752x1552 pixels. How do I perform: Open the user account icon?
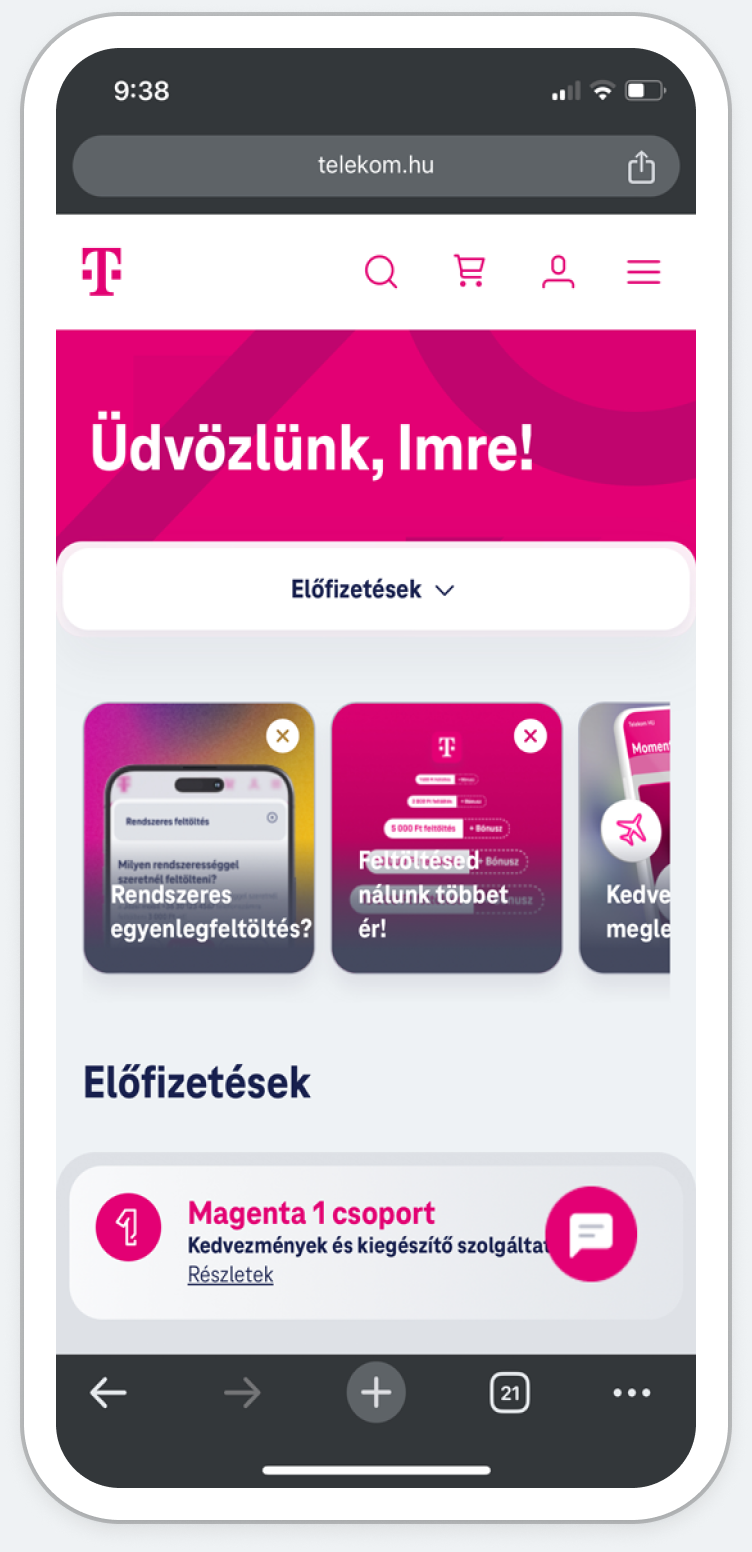tap(558, 271)
